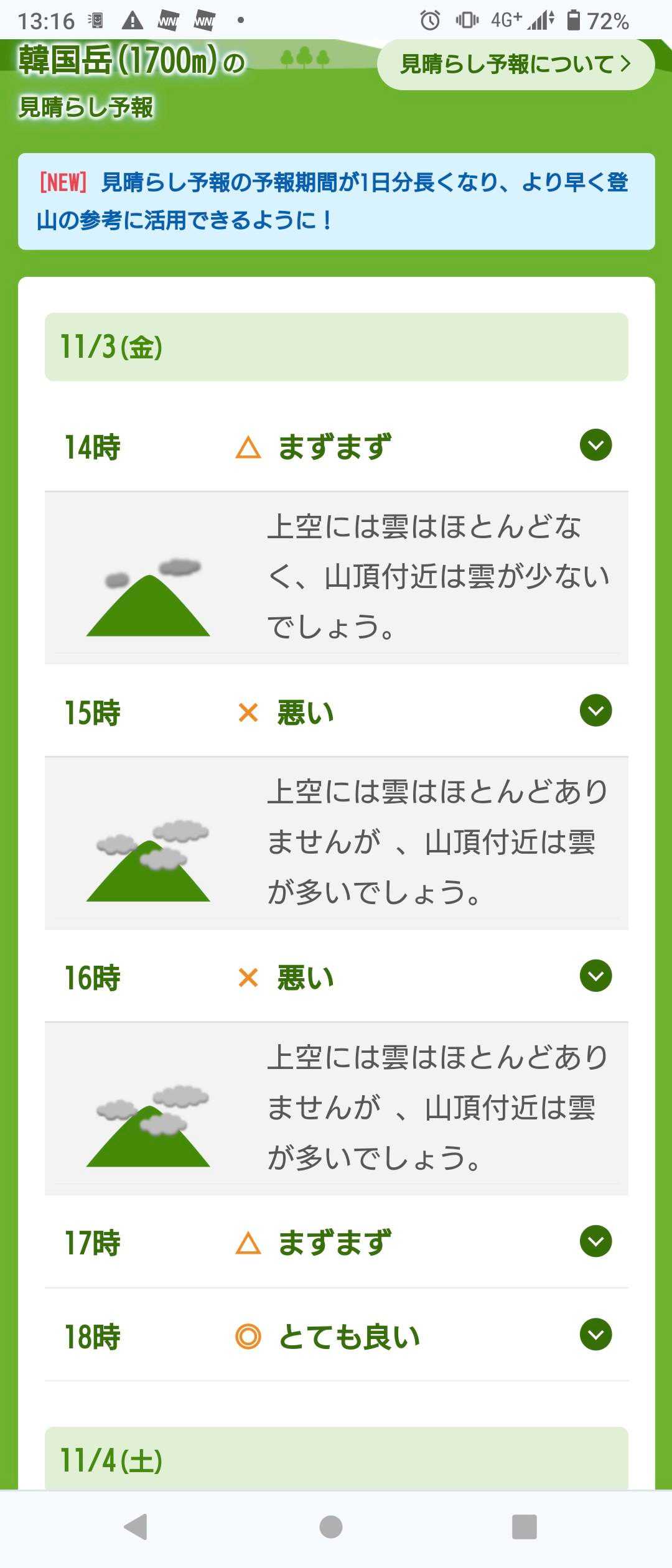Return to the home screen

point(330,1526)
